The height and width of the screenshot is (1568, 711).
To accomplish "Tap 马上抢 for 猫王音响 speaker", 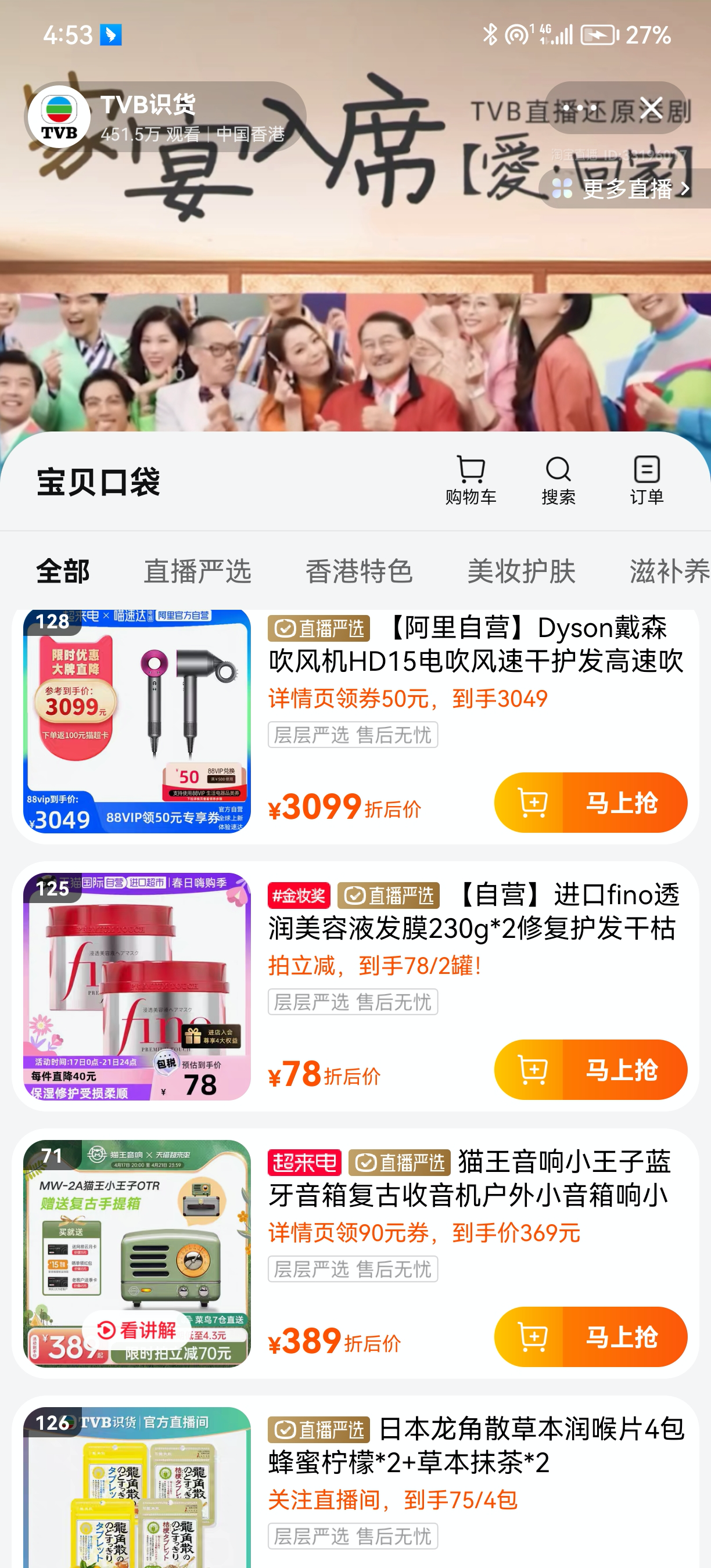I will [591, 1337].
